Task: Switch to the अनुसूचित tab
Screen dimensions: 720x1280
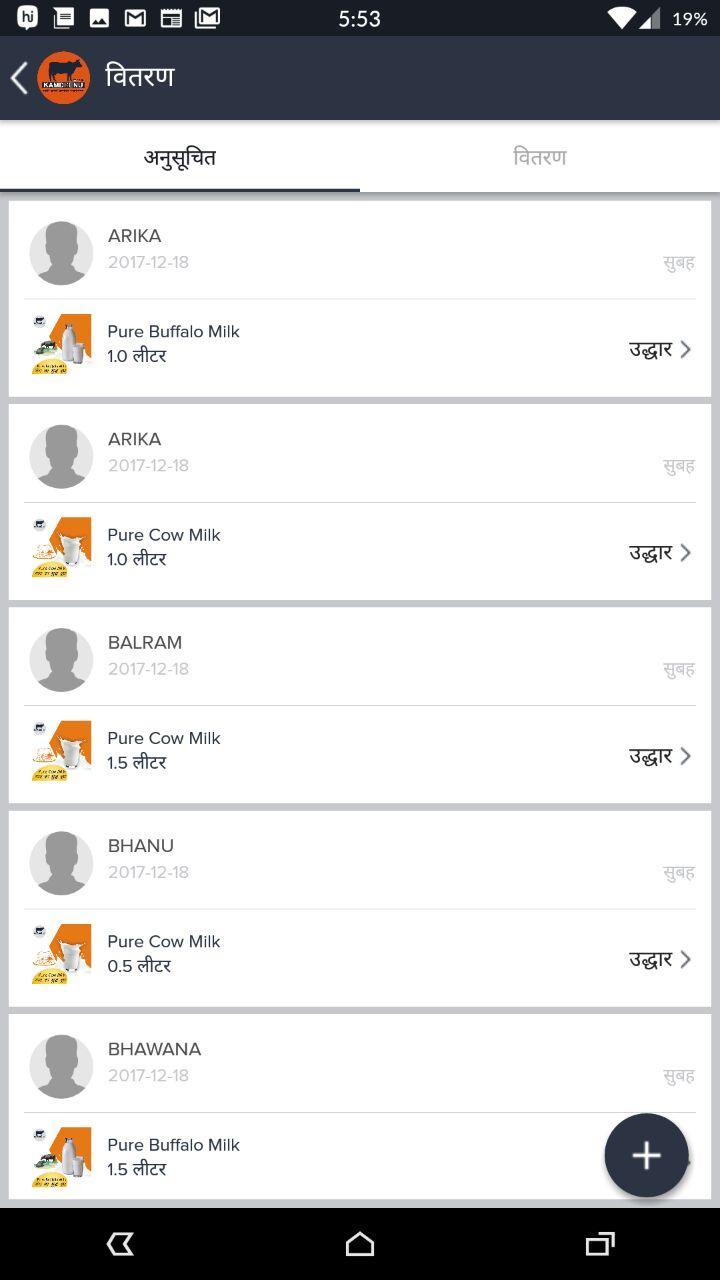Action: coord(180,158)
